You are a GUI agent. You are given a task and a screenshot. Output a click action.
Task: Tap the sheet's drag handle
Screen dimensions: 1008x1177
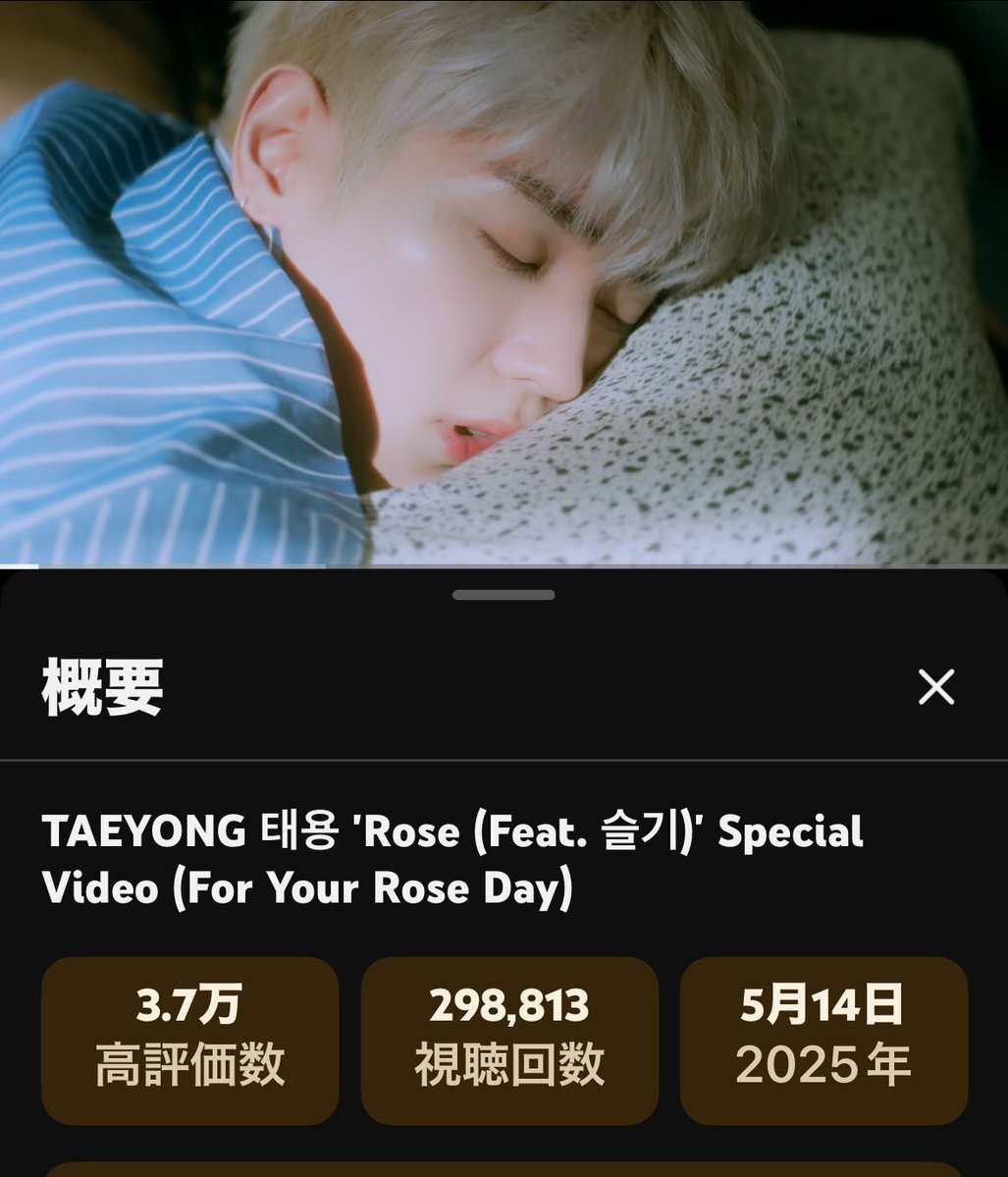pos(504,595)
